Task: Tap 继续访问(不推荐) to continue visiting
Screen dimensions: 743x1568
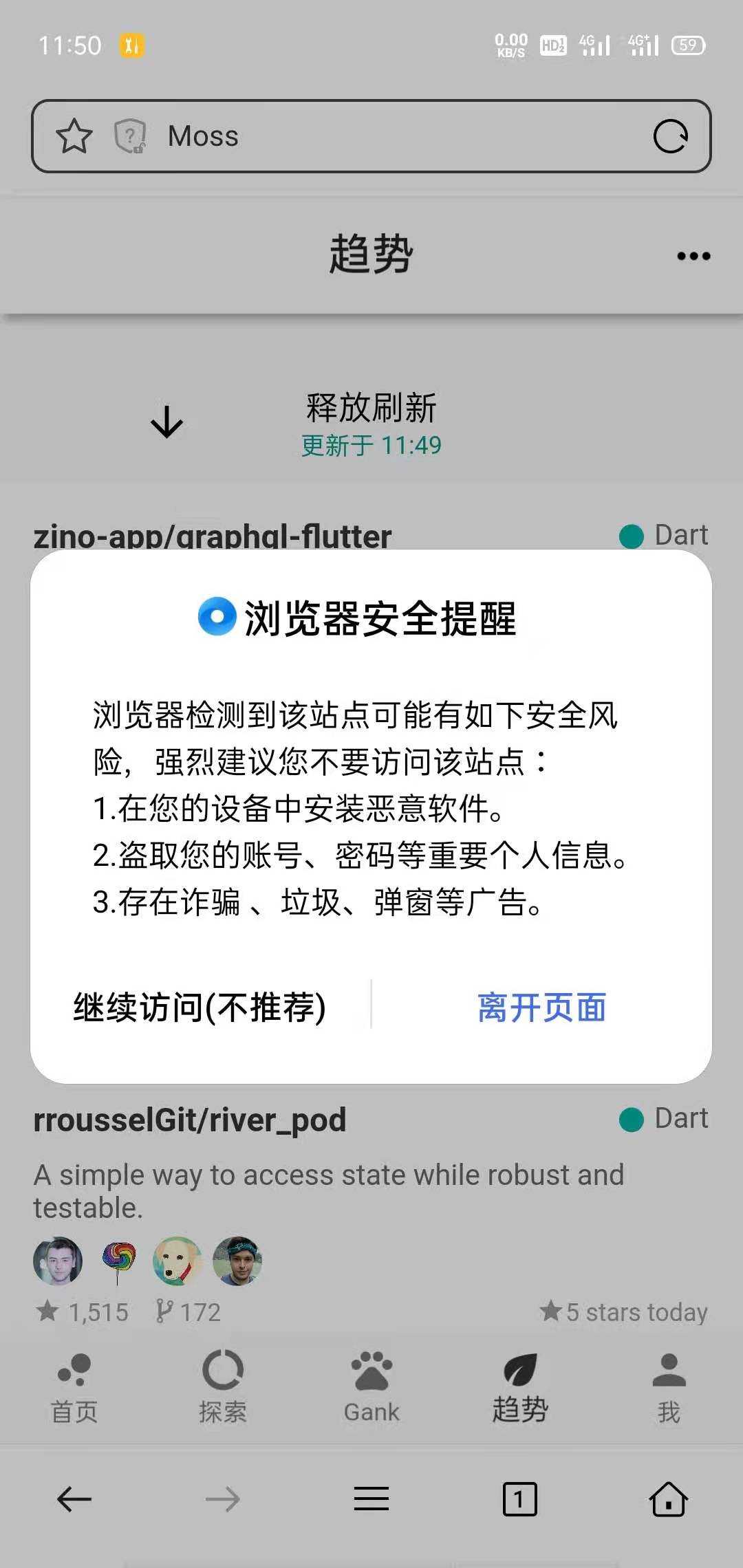Action: tap(200, 1008)
